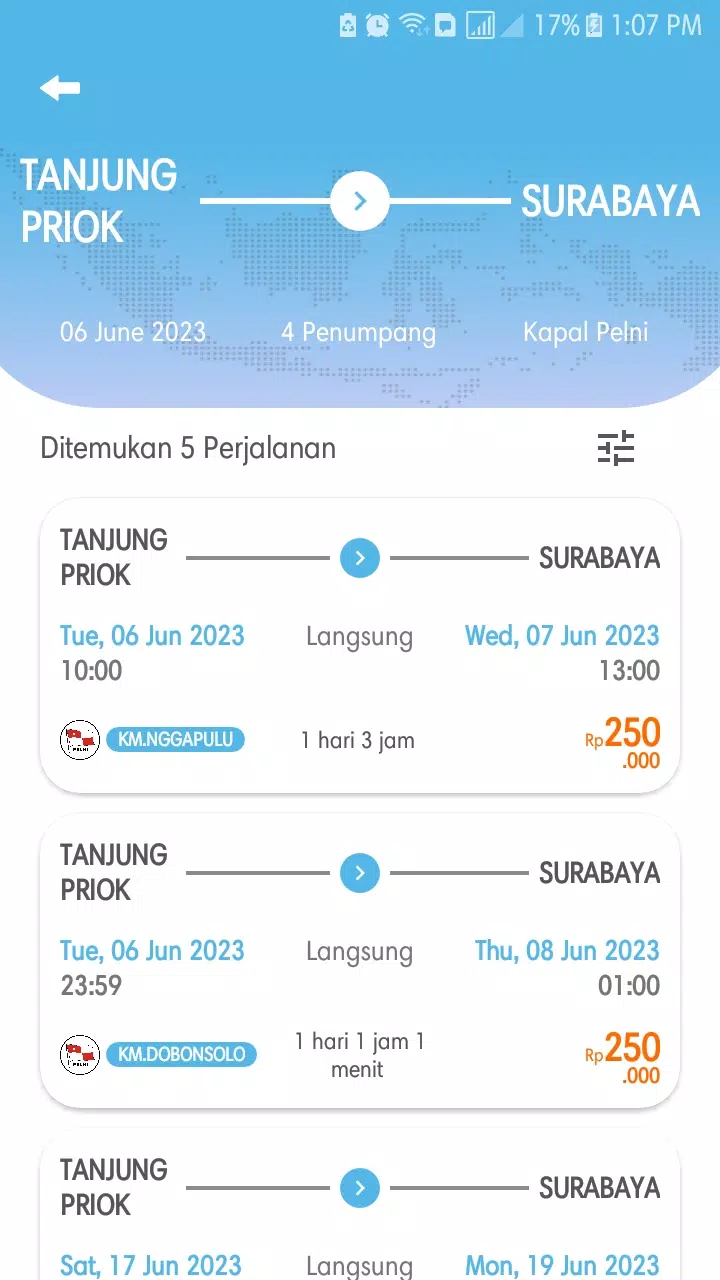Screen dimensions: 720x1280
Task: Open the trip departing Sat, 17 Jun 2023
Action: coord(360,1204)
